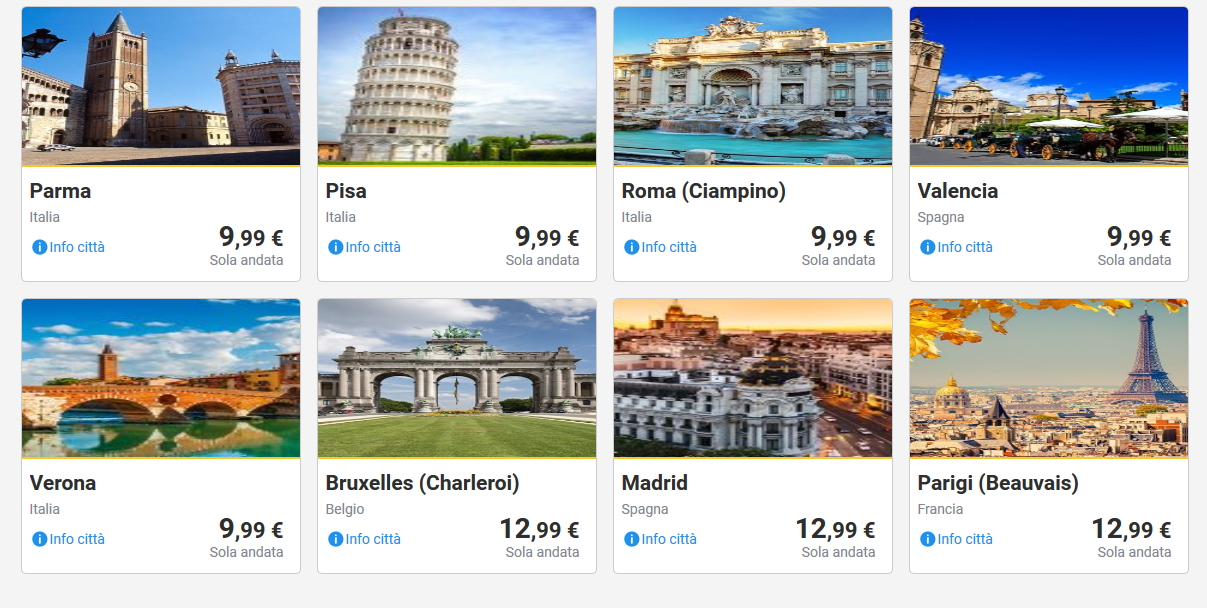1207x608 pixels.
Task: Show Info città for Parigi (Beauvais)
Action: pos(957,539)
